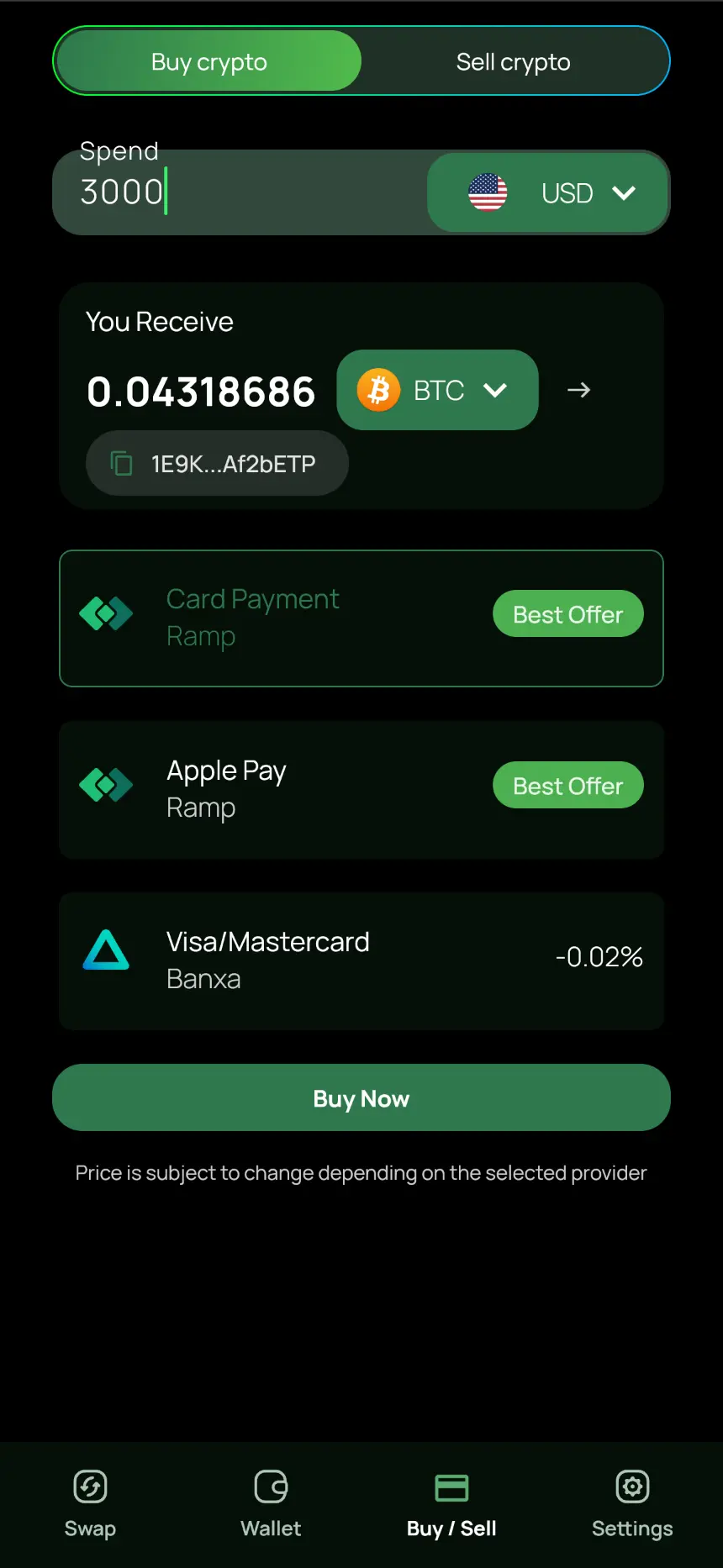Image resolution: width=723 pixels, height=1568 pixels.
Task: Tap the Buy Now button
Action: pyautogui.click(x=361, y=1097)
